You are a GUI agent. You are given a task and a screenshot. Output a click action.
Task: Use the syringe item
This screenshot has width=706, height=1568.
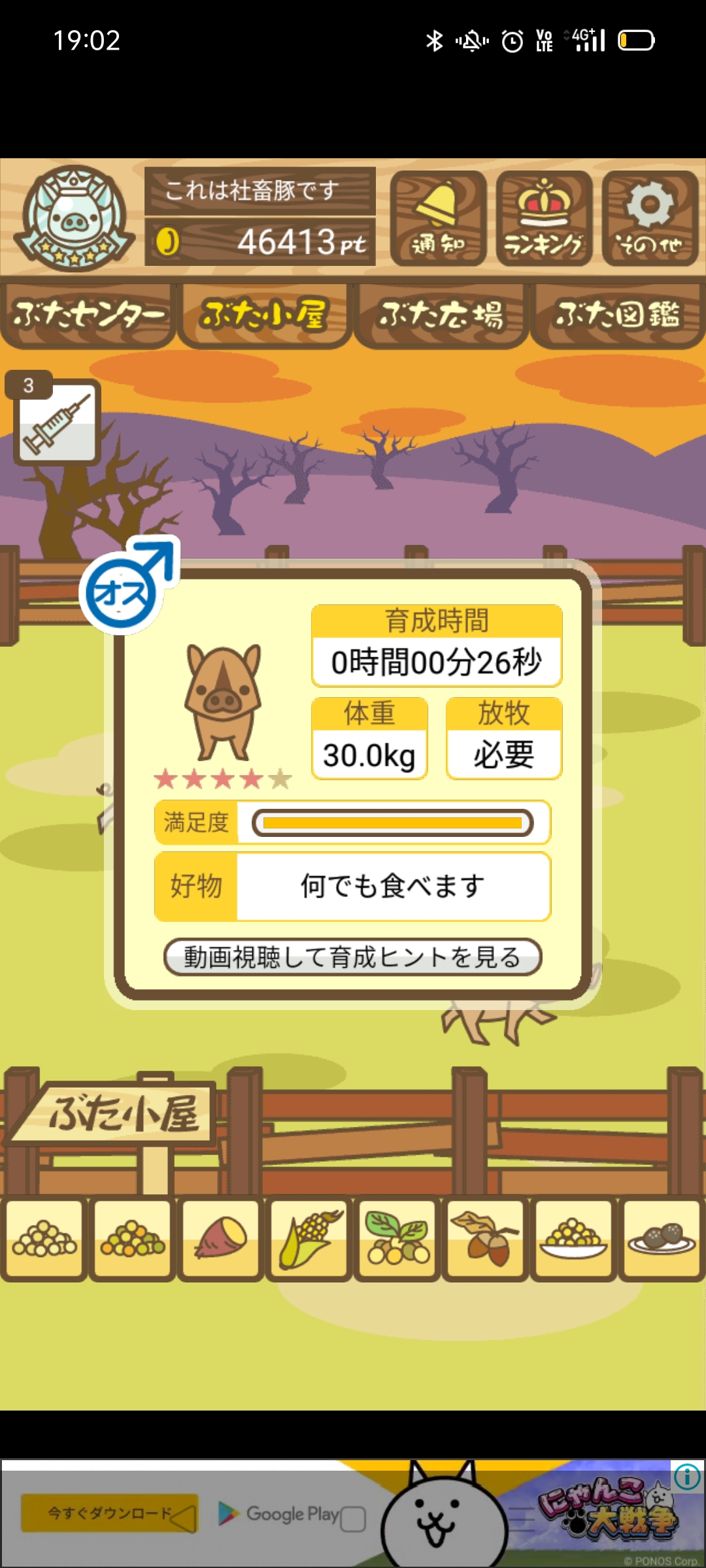[58, 423]
